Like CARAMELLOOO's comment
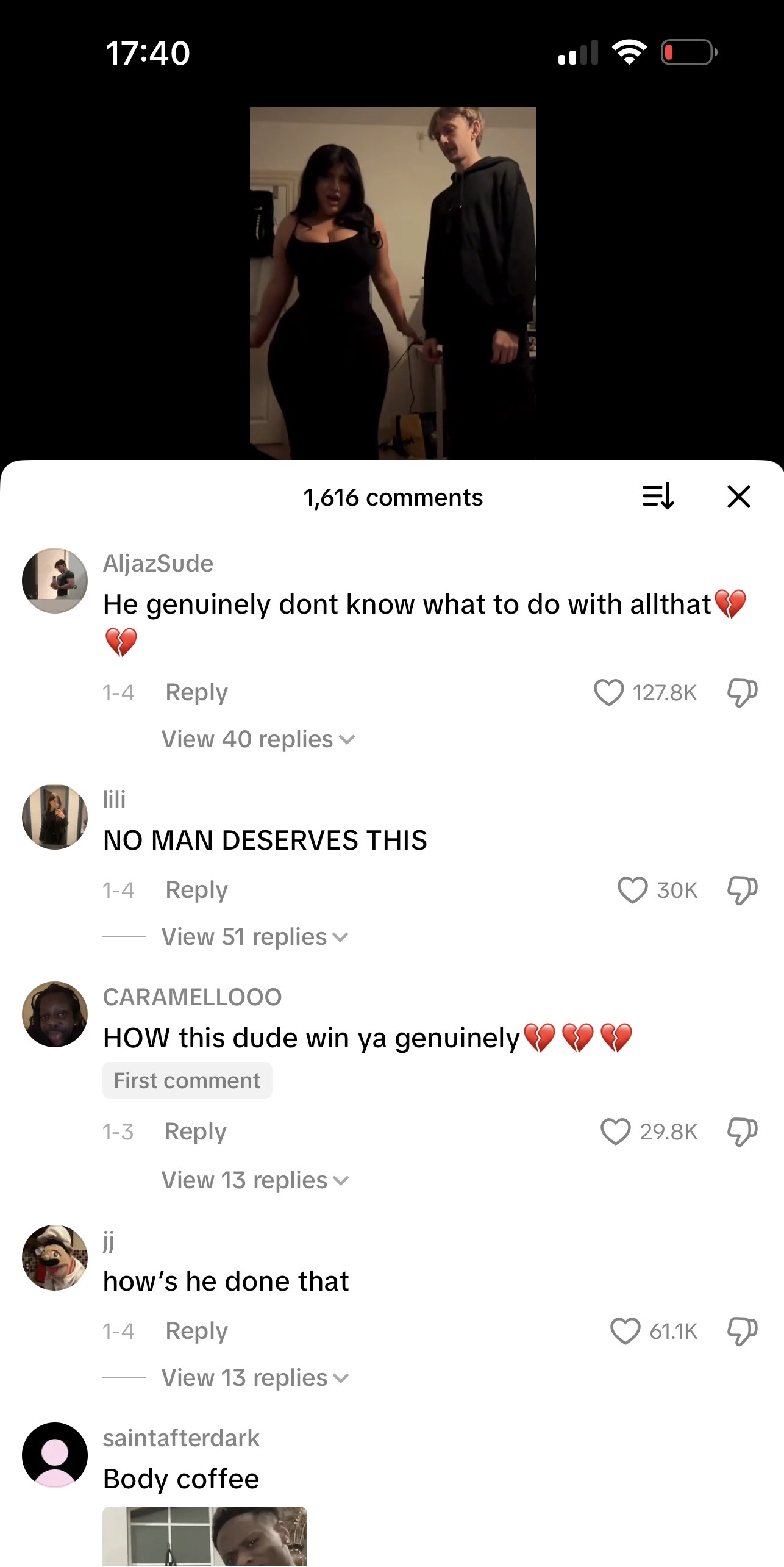This screenshot has width=784, height=1567. click(615, 1131)
